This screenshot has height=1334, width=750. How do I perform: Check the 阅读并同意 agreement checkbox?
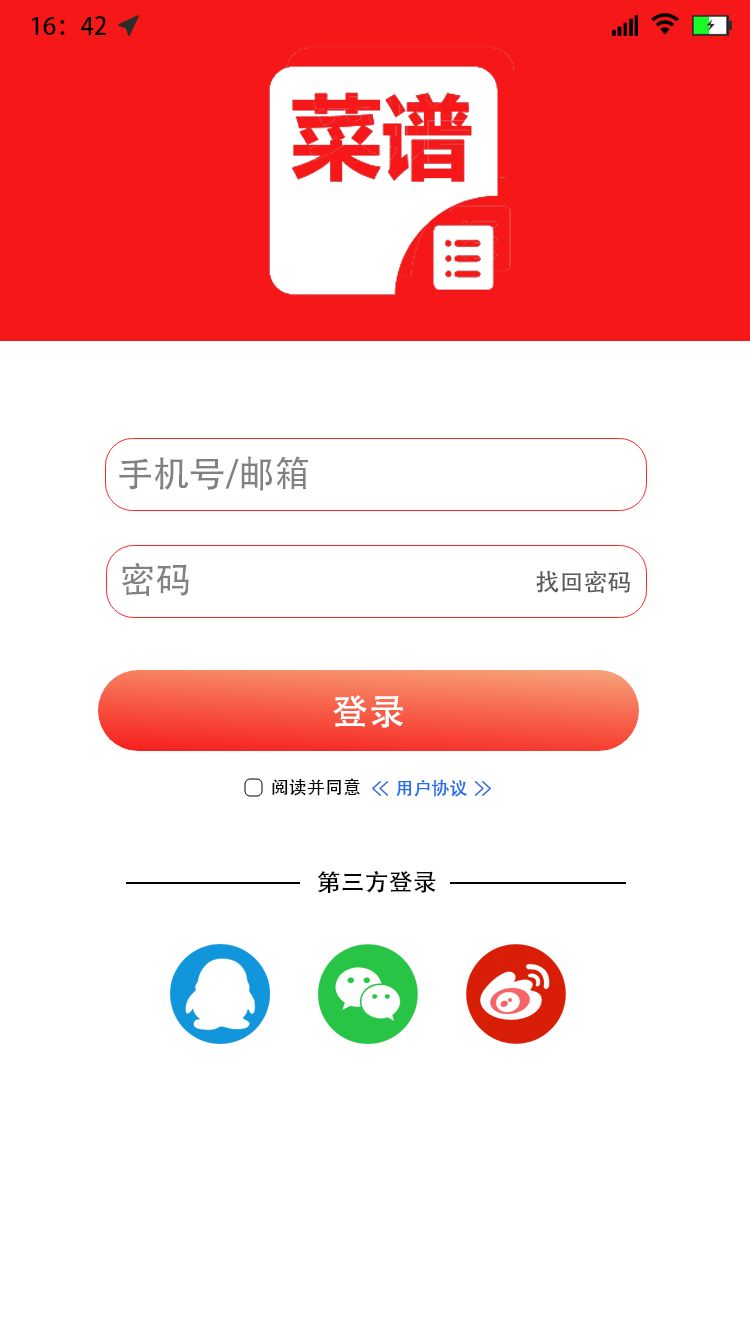coord(254,788)
